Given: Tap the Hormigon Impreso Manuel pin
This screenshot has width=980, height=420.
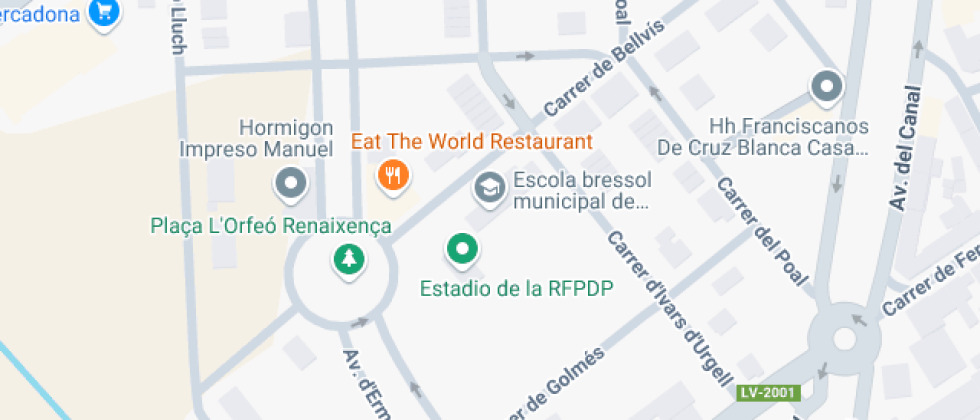Looking at the screenshot, I should point(291,183).
